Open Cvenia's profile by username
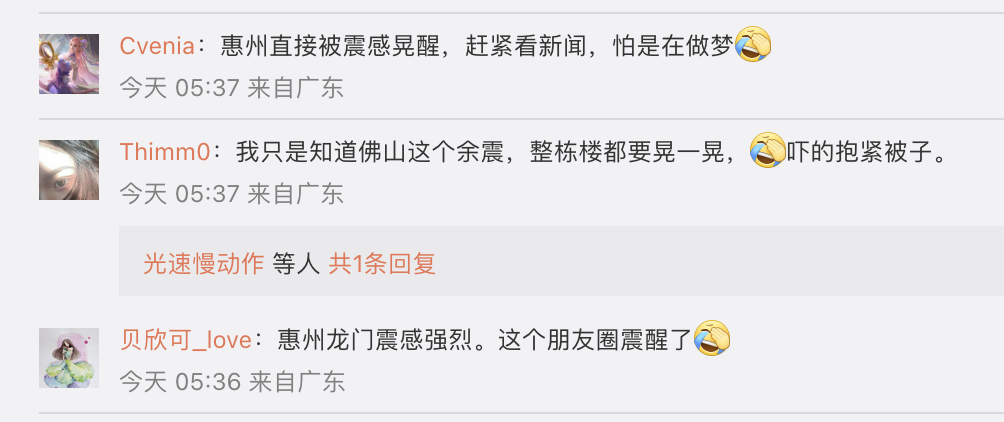 155,47
